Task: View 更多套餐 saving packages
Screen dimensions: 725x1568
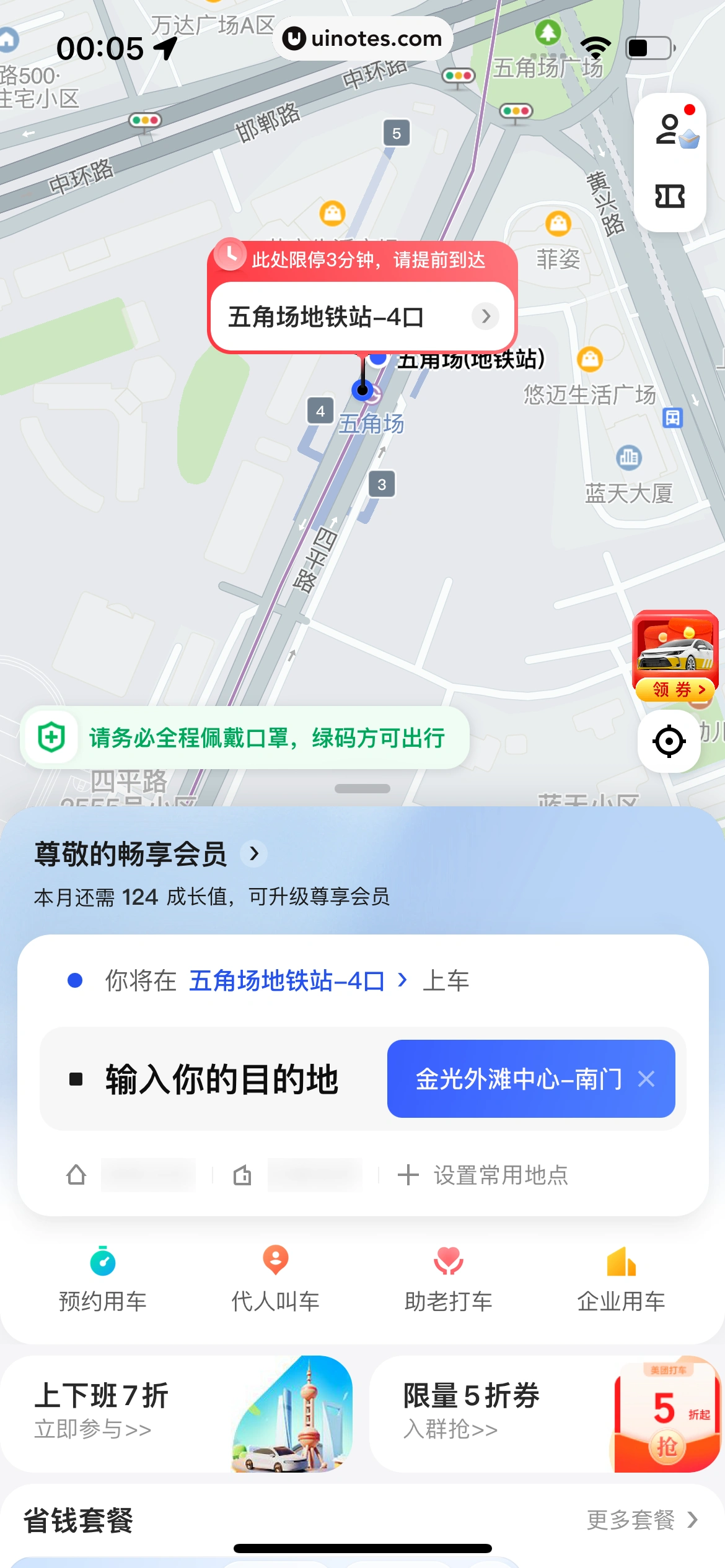Action: tap(642, 1520)
